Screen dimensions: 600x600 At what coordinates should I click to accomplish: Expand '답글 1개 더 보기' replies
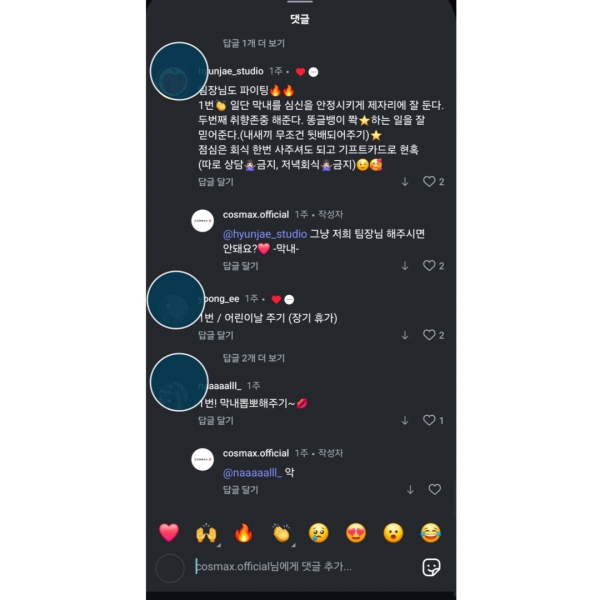(x=253, y=44)
